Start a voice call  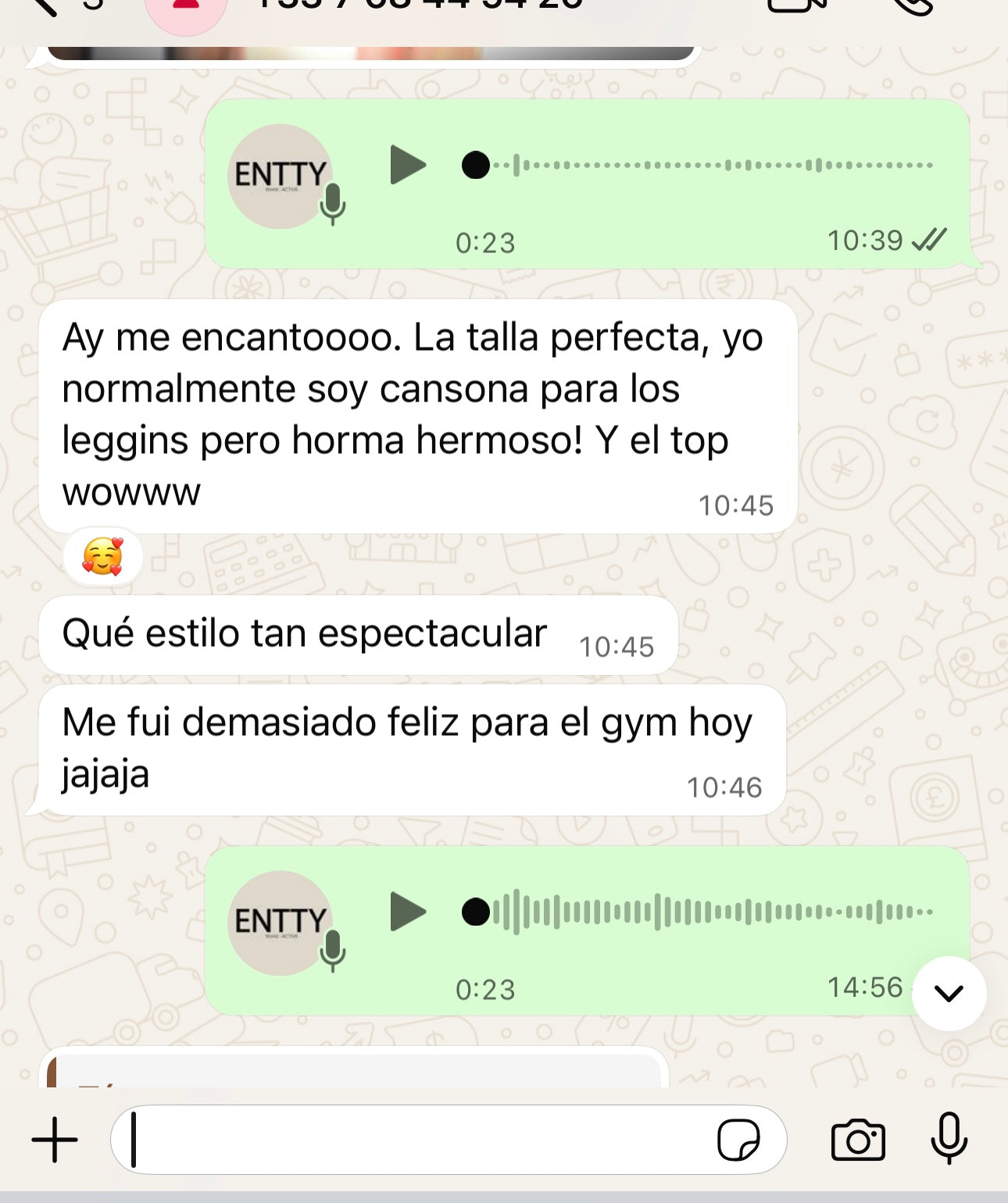coord(913,5)
